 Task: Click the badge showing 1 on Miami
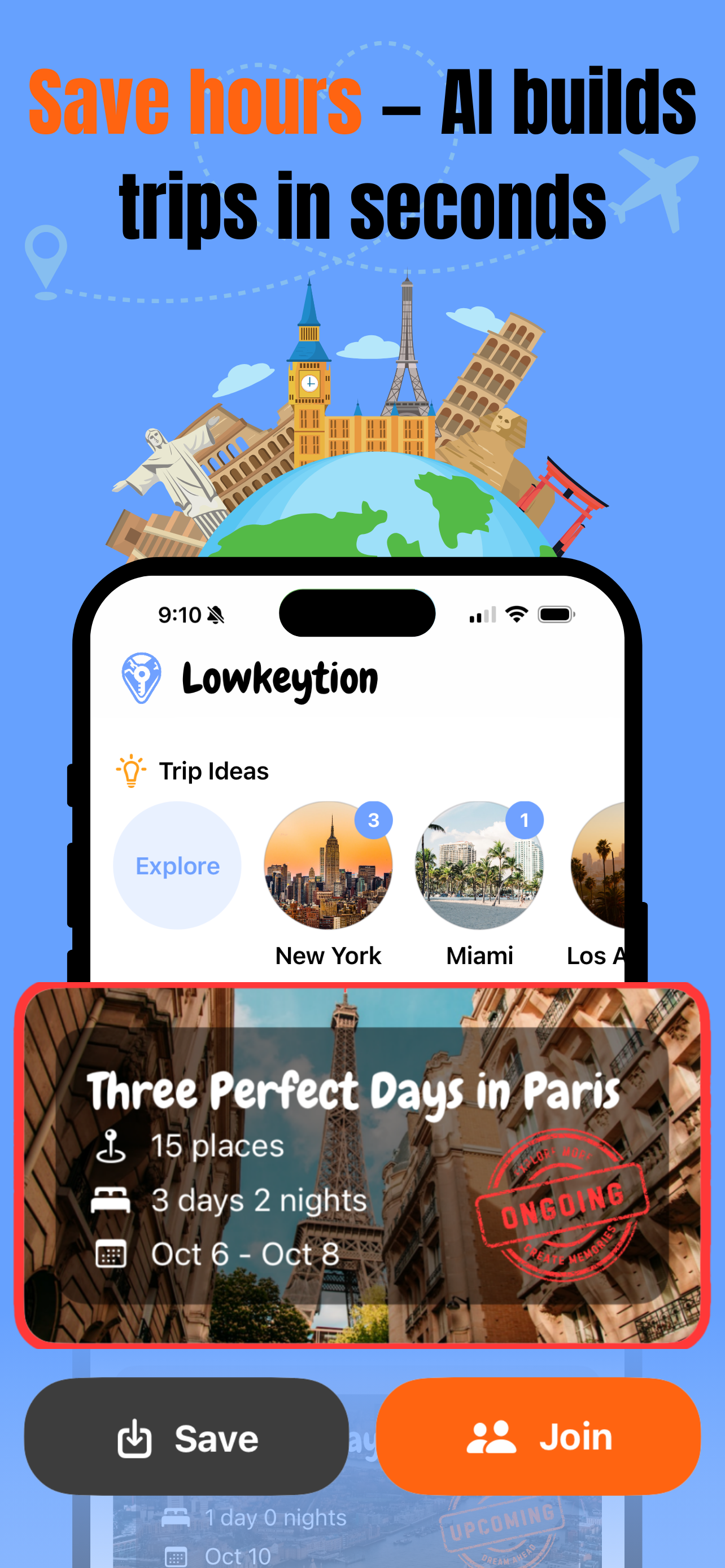525,820
